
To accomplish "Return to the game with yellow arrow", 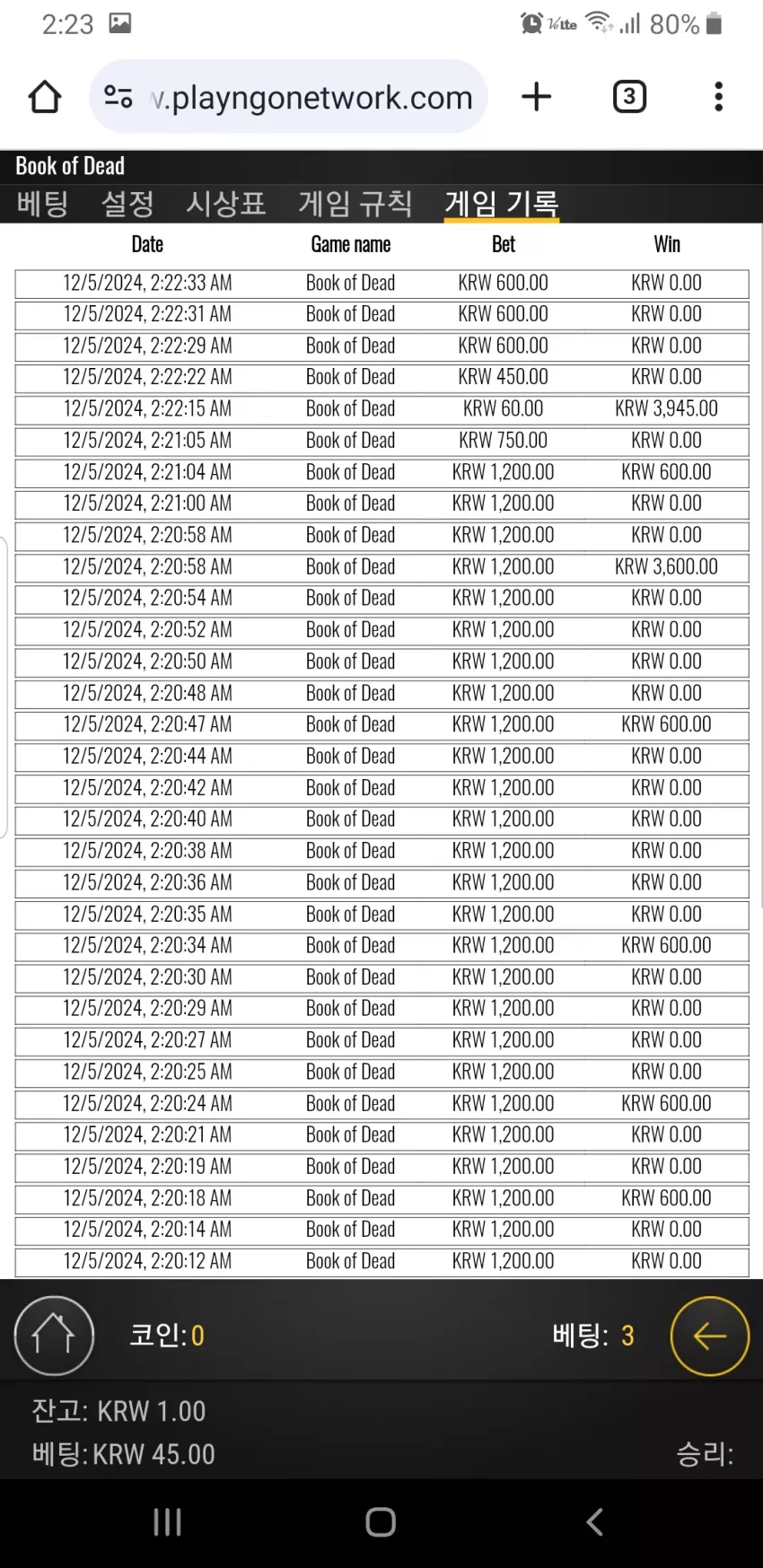I will click(x=710, y=1336).
